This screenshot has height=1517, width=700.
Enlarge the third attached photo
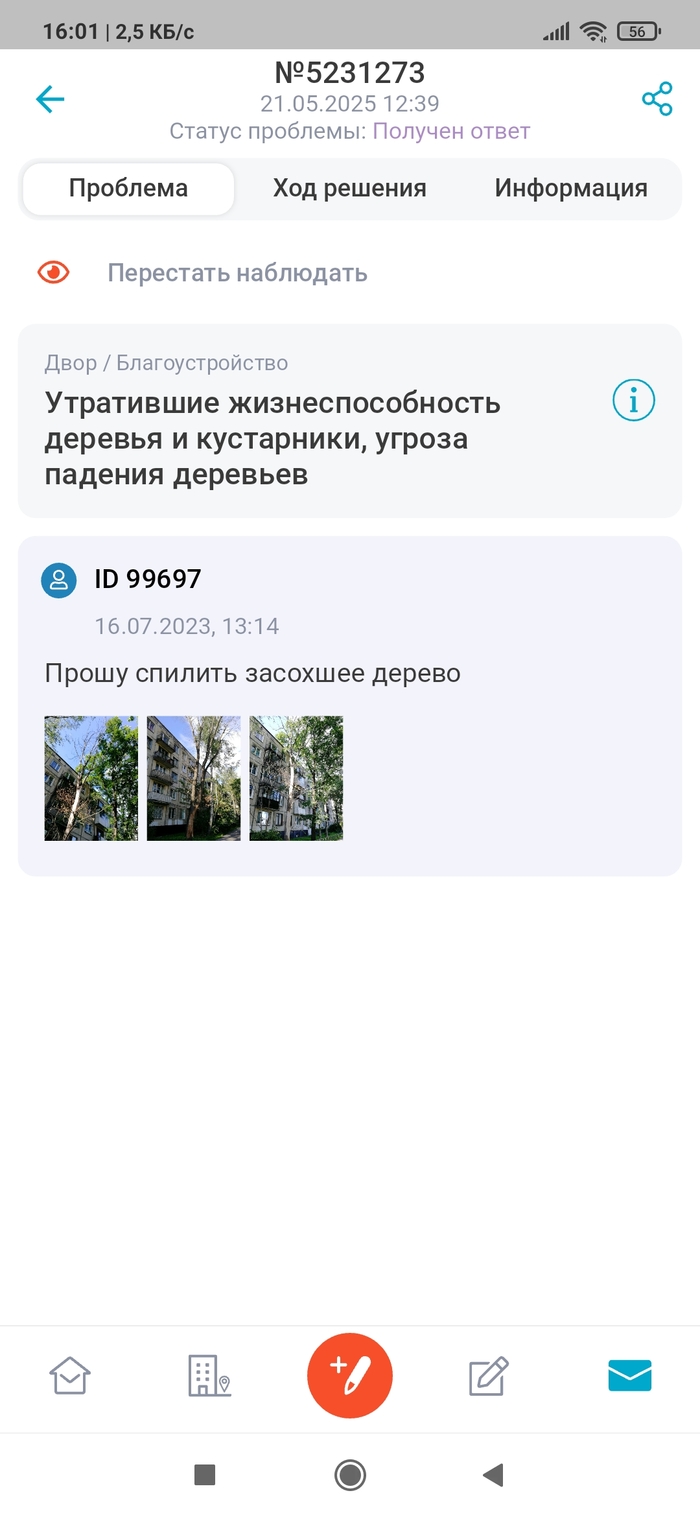[x=296, y=778]
